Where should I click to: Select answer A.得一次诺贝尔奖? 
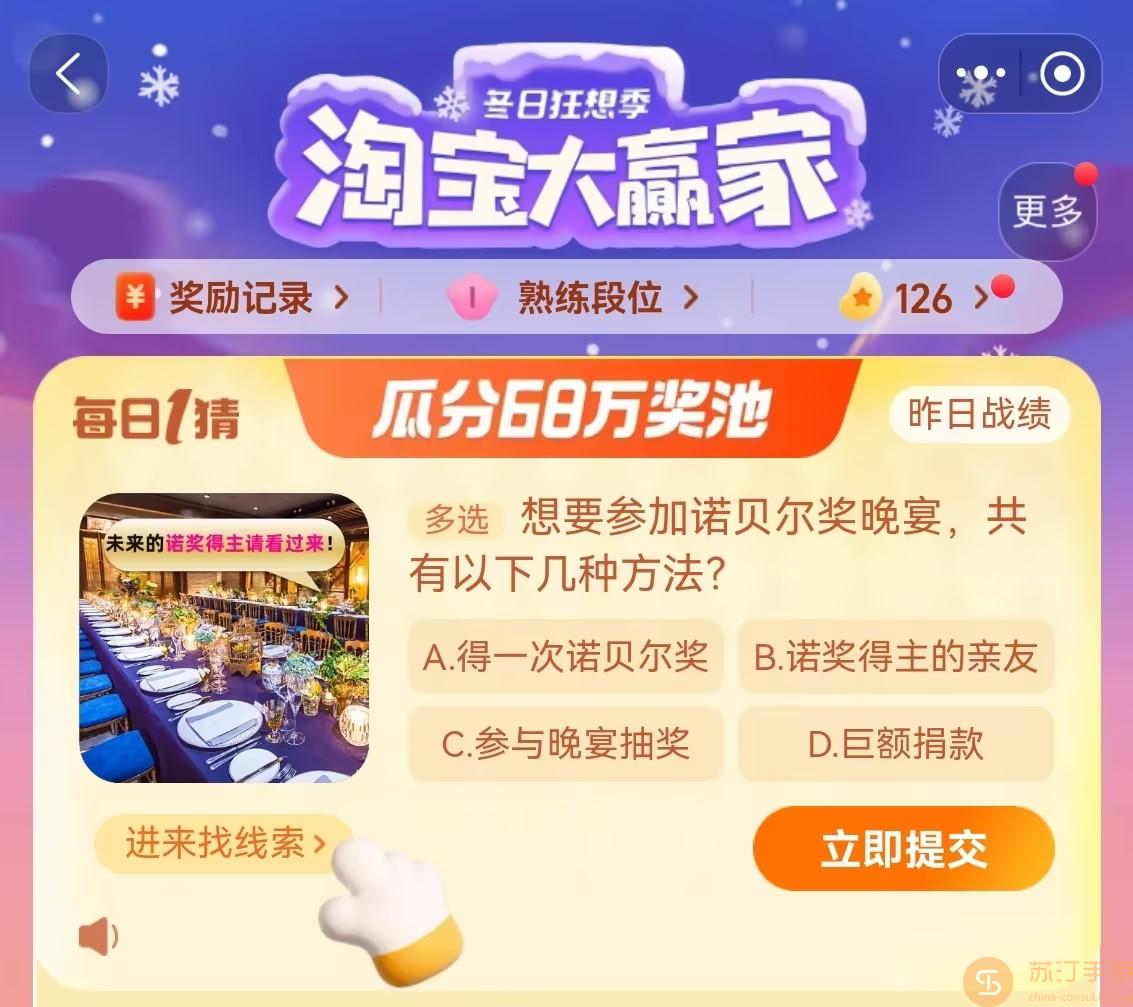[x=565, y=657]
